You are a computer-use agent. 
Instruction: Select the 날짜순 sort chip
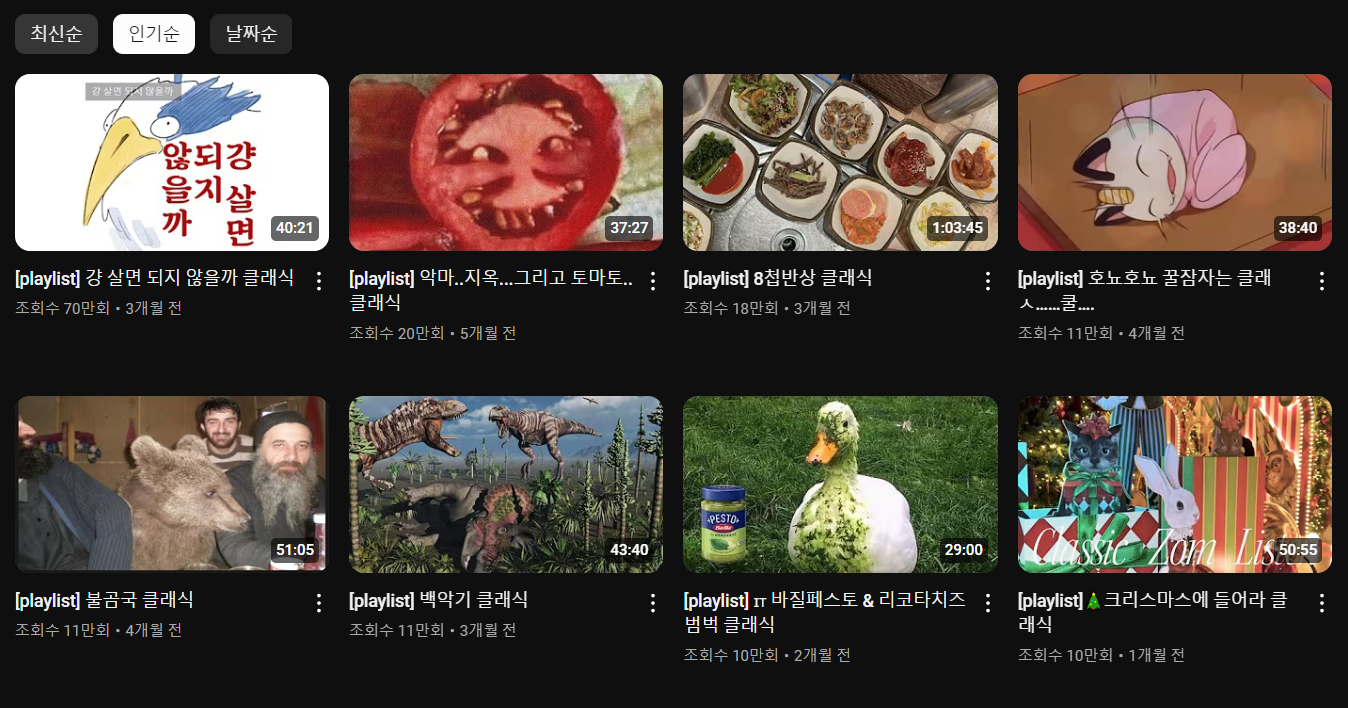251,34
